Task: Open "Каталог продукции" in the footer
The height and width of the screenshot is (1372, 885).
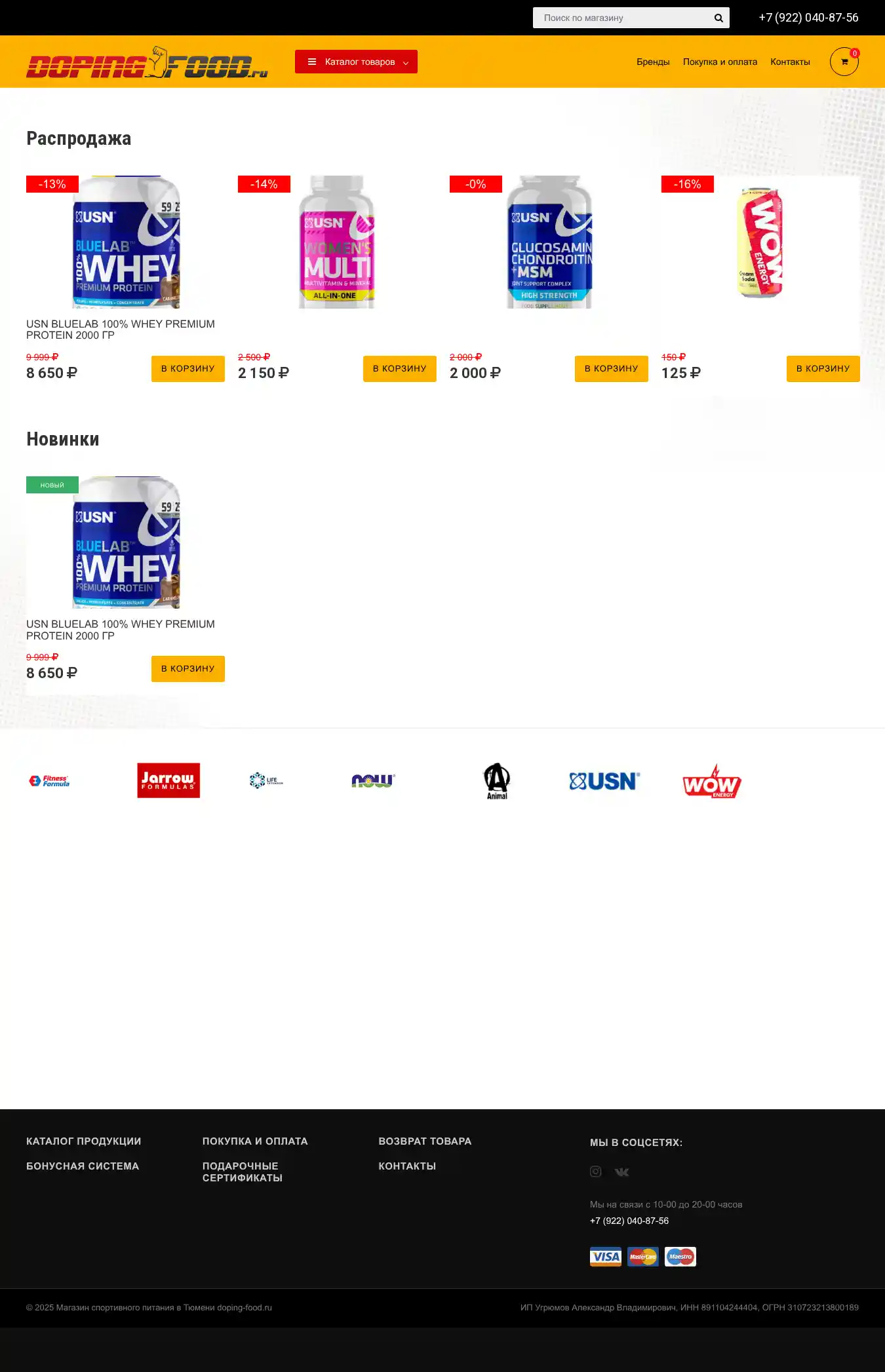Action: click(x=84, y=1141)
